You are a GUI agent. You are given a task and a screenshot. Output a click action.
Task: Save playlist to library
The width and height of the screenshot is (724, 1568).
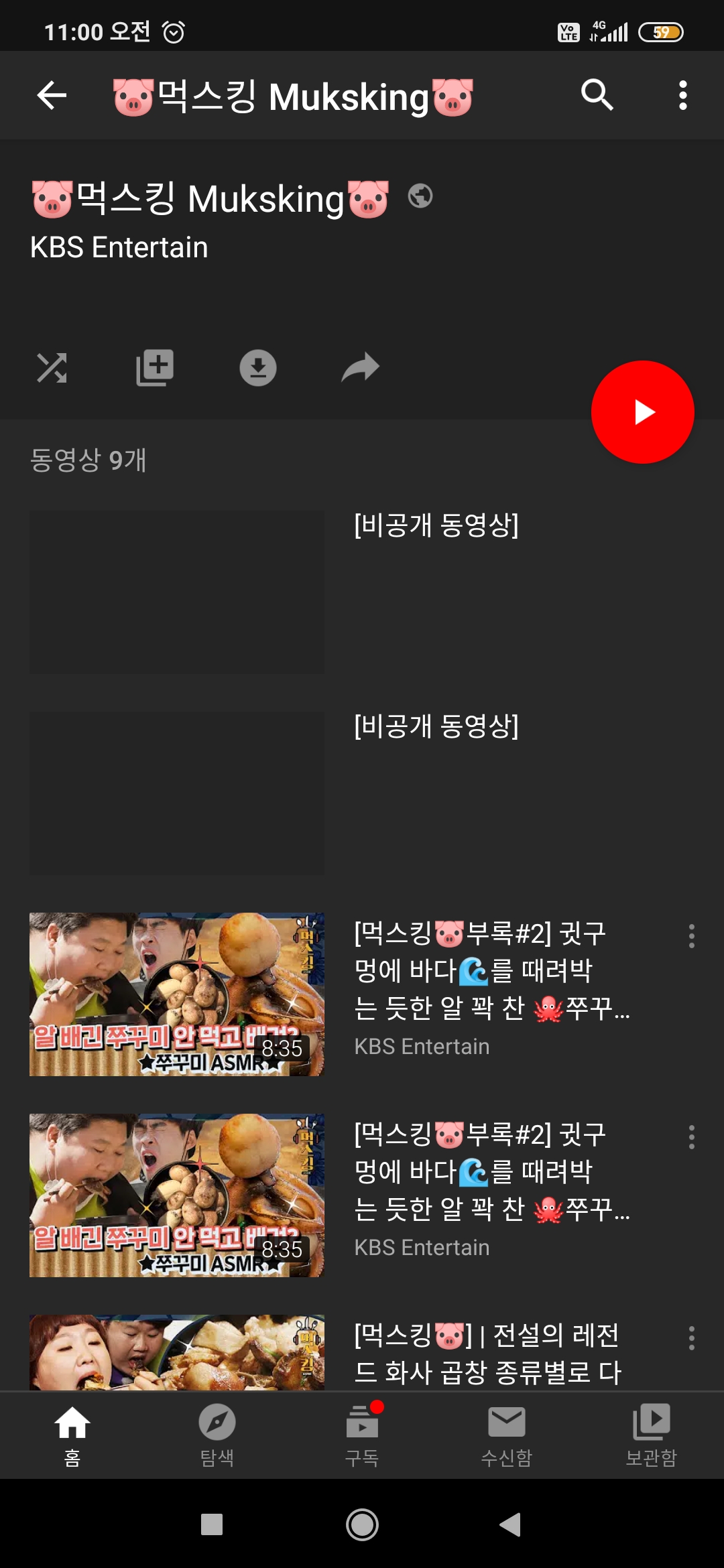(155, 368)
